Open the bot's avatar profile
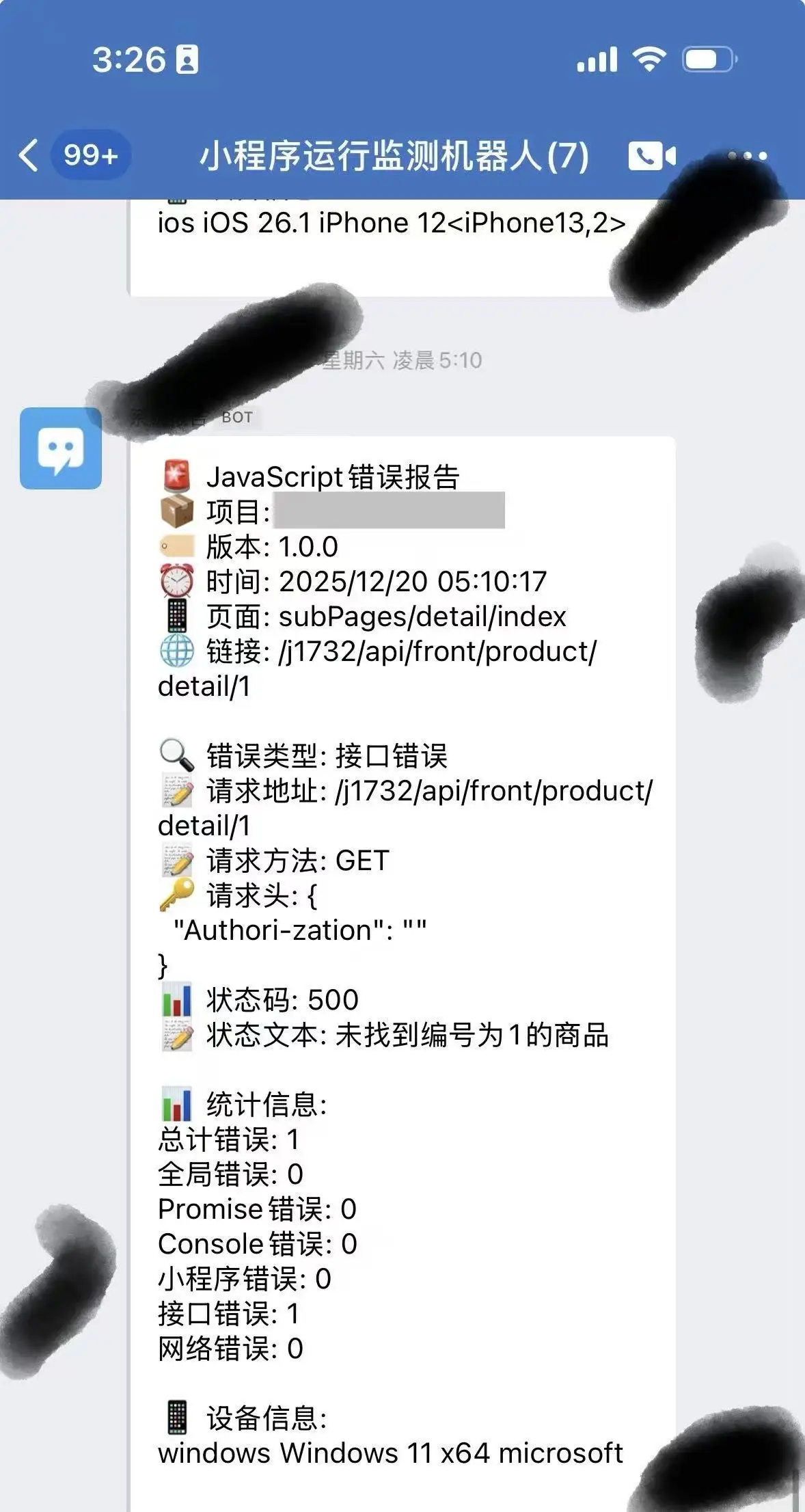Viewport: 805px width, 1512px height. click(x=61, y=448)
